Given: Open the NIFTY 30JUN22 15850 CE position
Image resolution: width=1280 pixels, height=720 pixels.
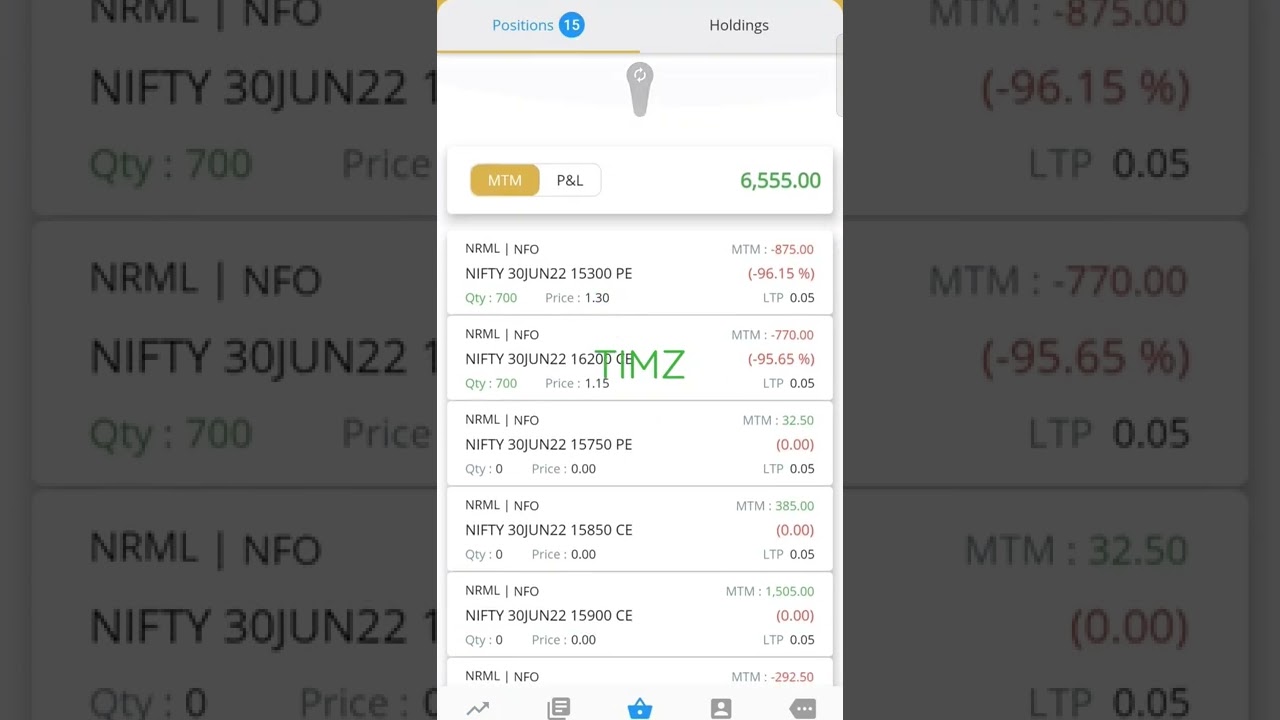Looking at the screenshot, I should 639,529.
